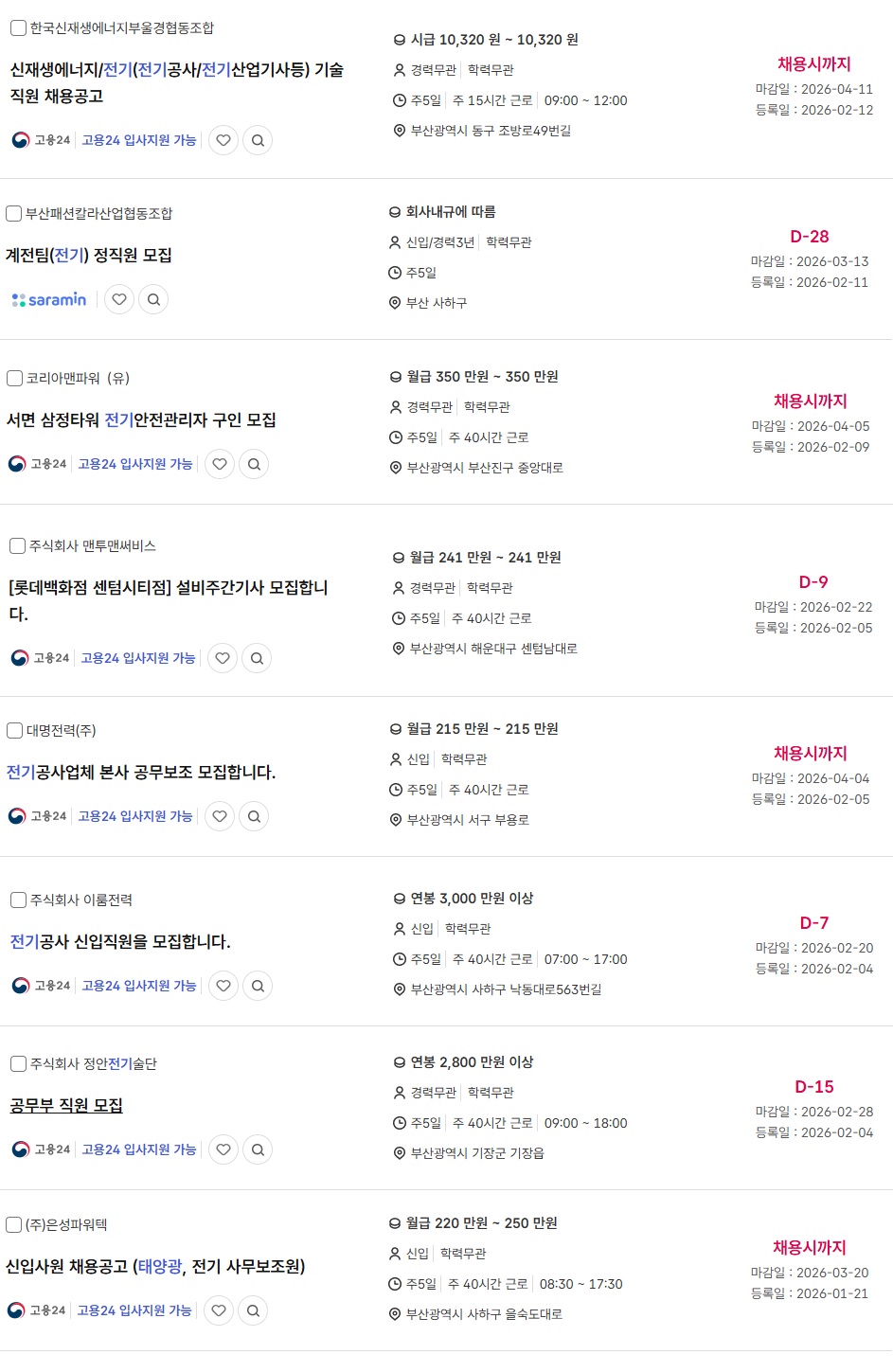
Task: Favorite the 대명전력(주) job posting
Action: coord(220,816)
